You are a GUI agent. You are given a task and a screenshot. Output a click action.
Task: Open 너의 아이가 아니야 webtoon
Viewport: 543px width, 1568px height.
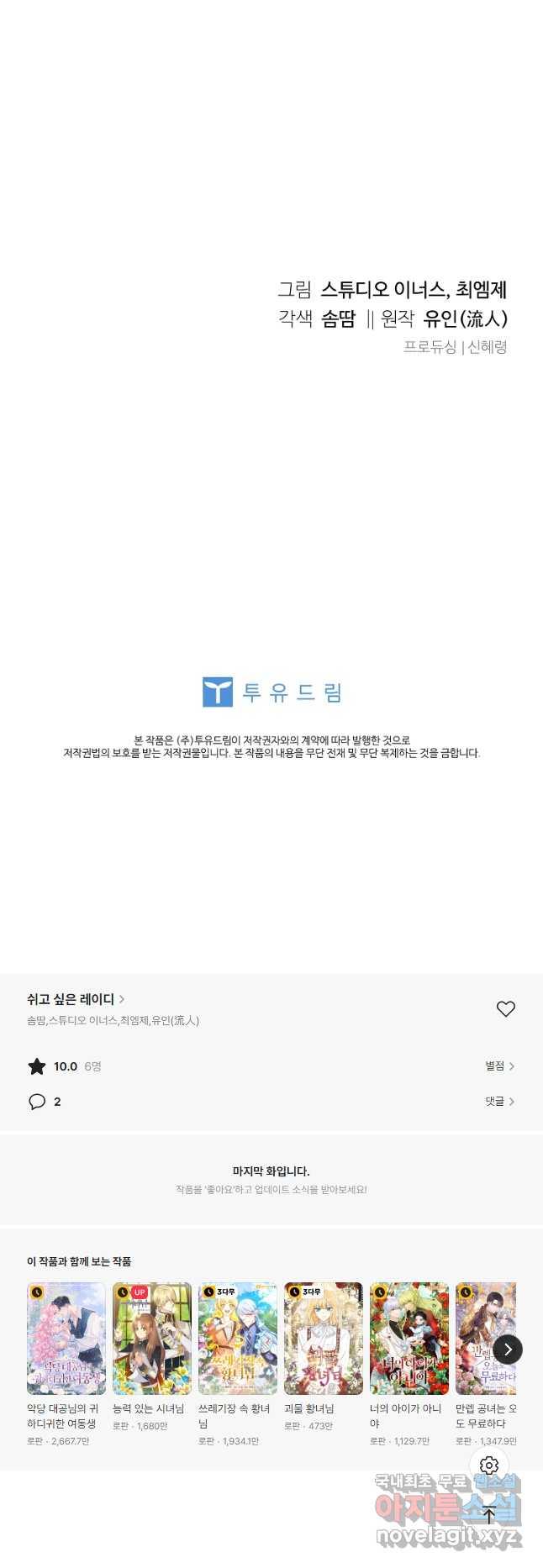[409, 1339]
